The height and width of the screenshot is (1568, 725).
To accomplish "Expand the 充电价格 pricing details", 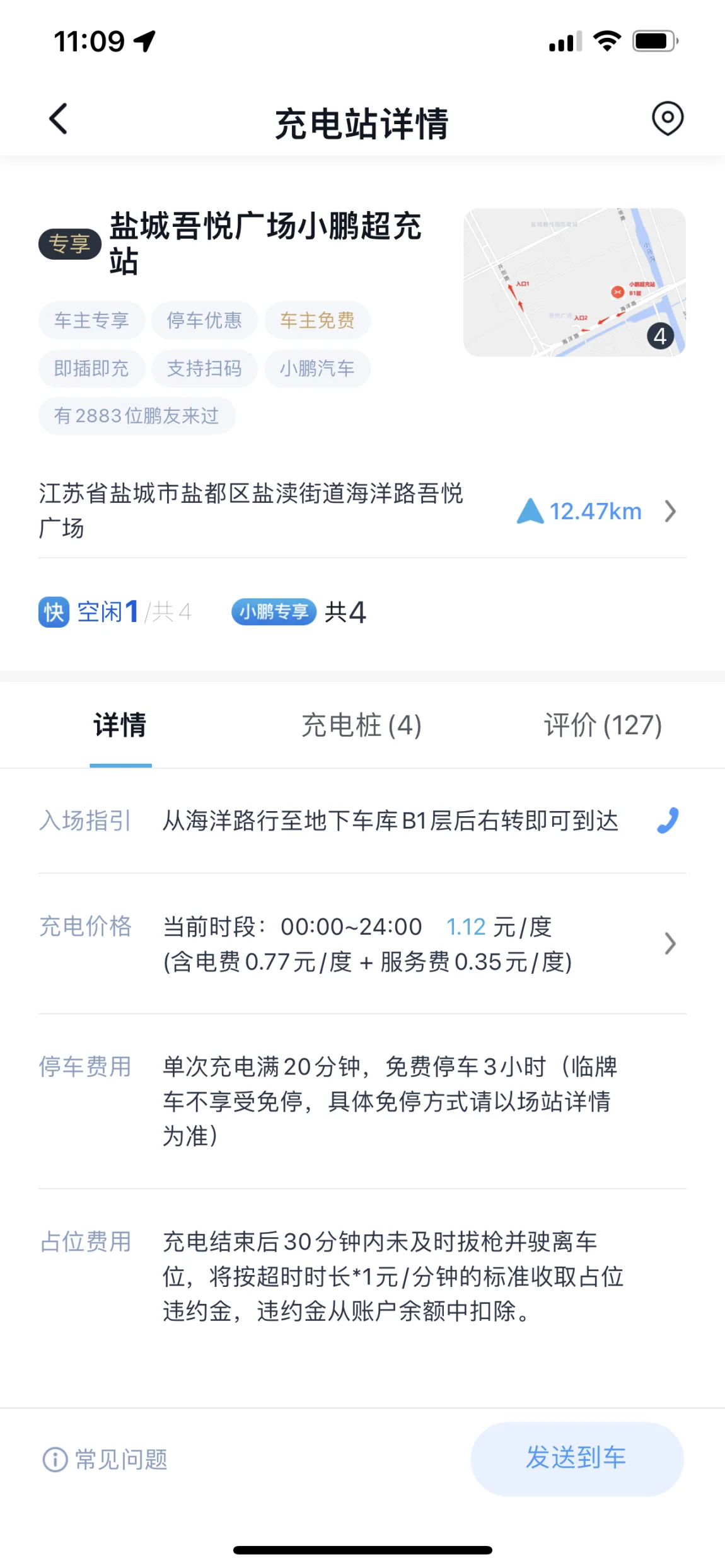I will tap(362, 944).
